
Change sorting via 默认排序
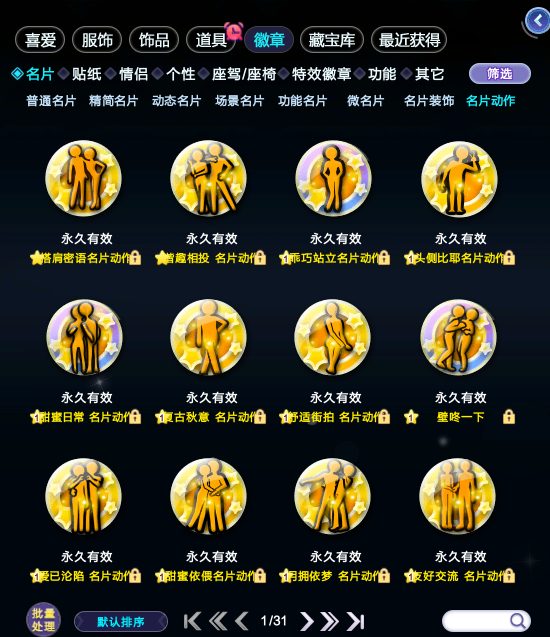click(x=121, y=622)
